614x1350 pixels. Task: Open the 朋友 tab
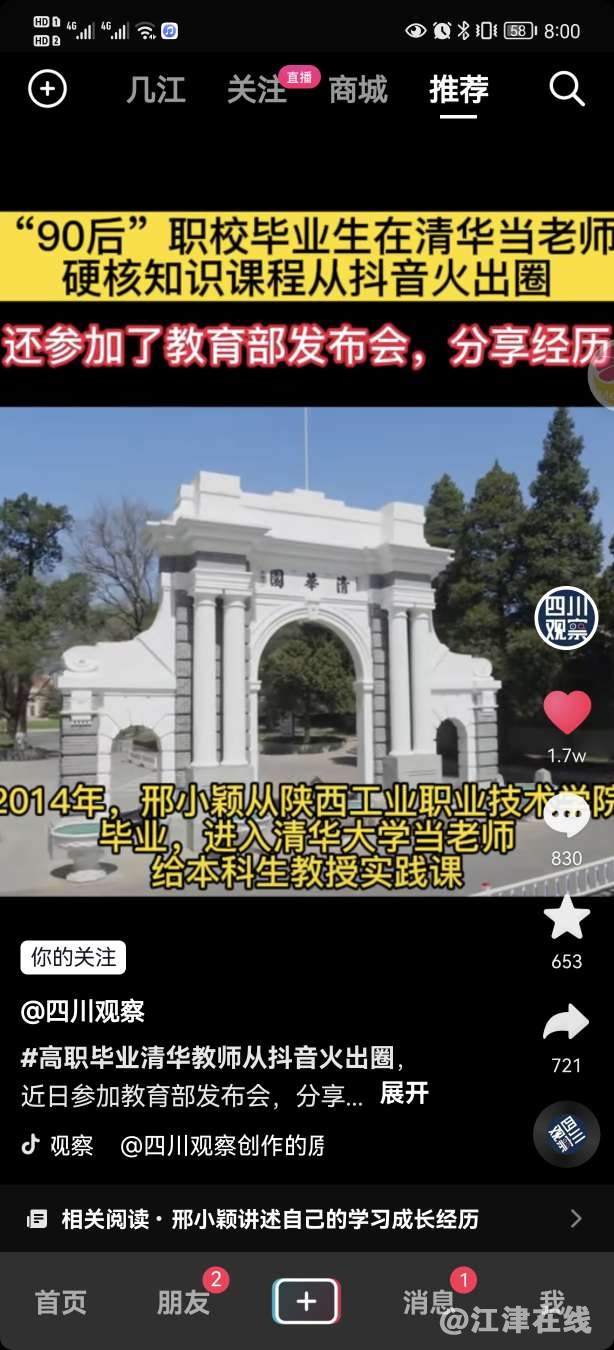[x=183, y=1302]
